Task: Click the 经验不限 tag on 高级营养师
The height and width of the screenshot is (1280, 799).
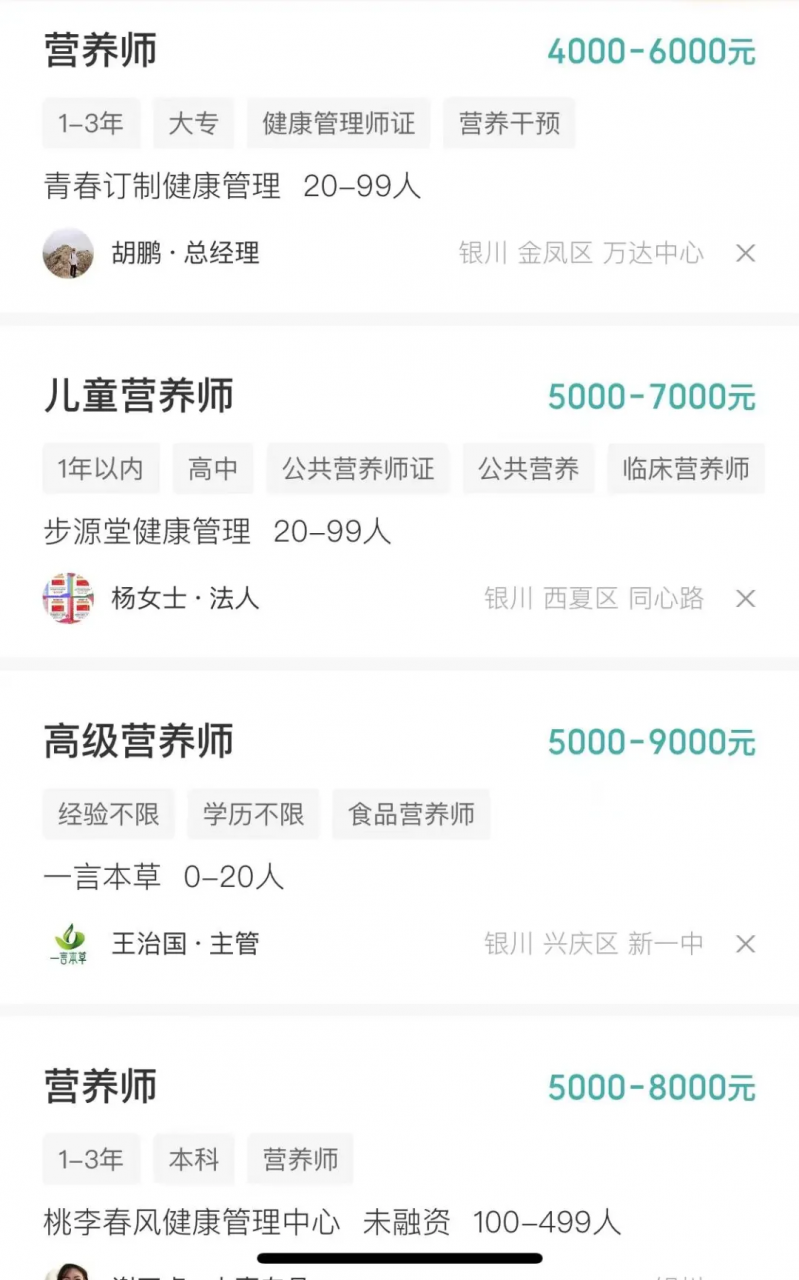Action: pyautogui.click(x=108, y=814)
